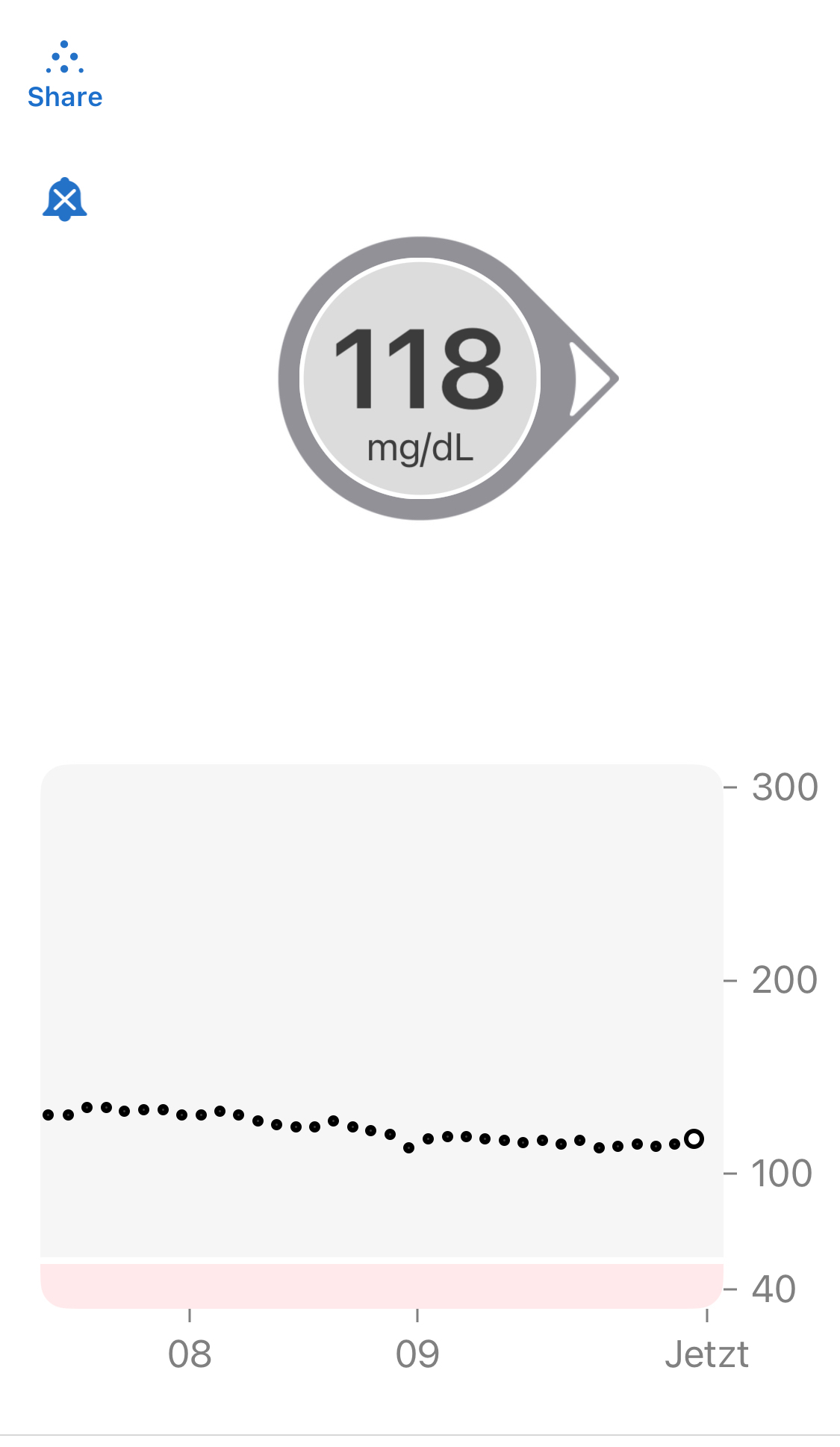Open the muted alerts bell icon
840x1447 pixels.
[65, 199]
